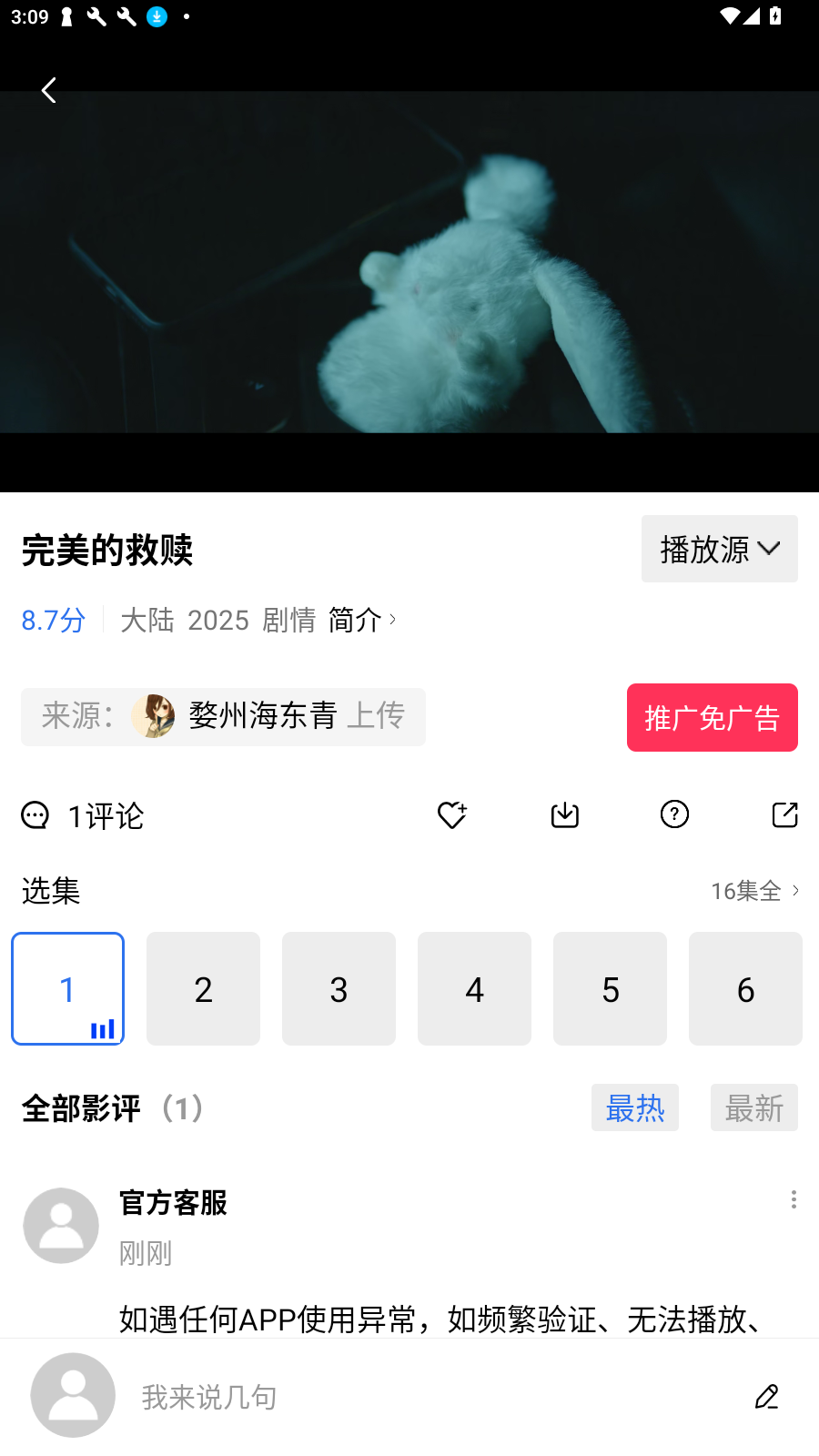
Task: Add video to favorites with heart icon
Action: coord(451,814)
